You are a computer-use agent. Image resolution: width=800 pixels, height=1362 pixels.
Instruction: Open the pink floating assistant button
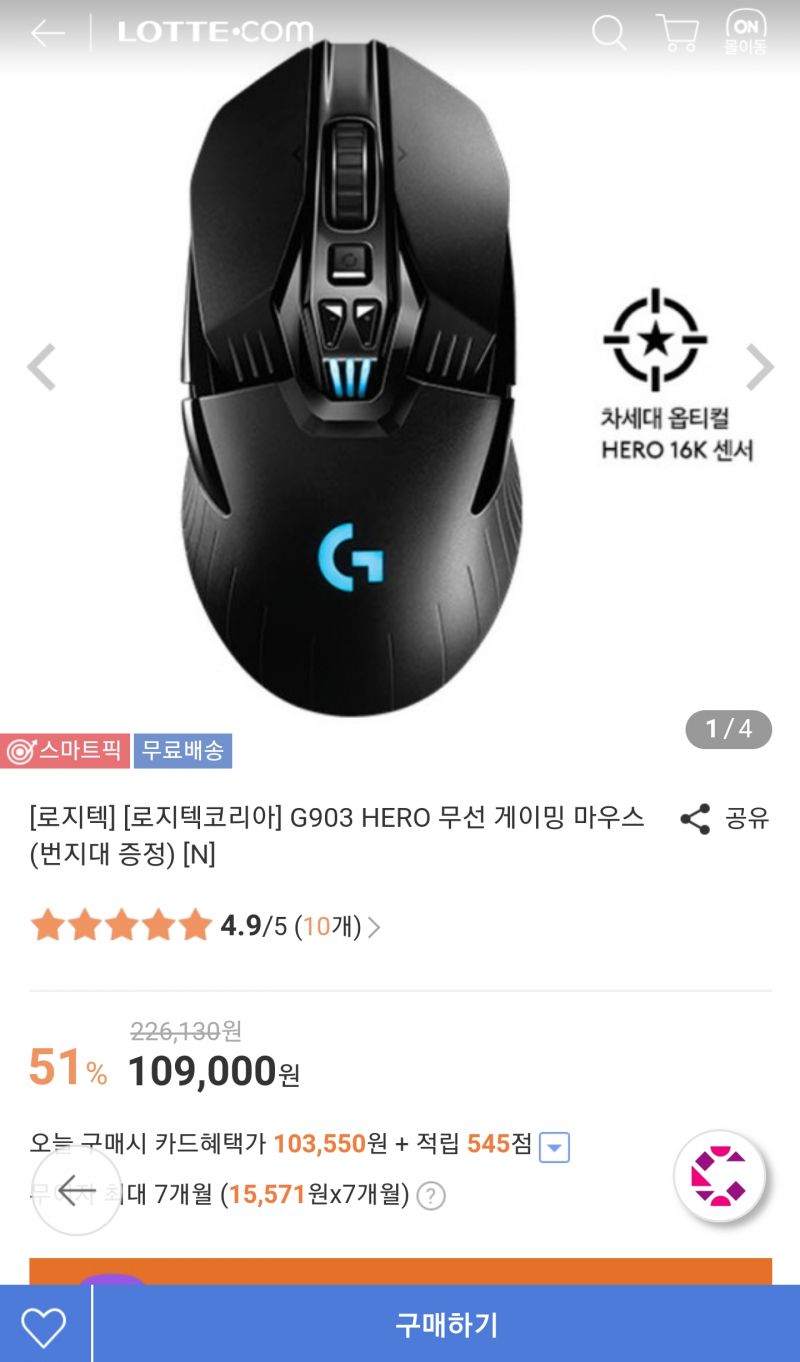tap(719, 1177)
